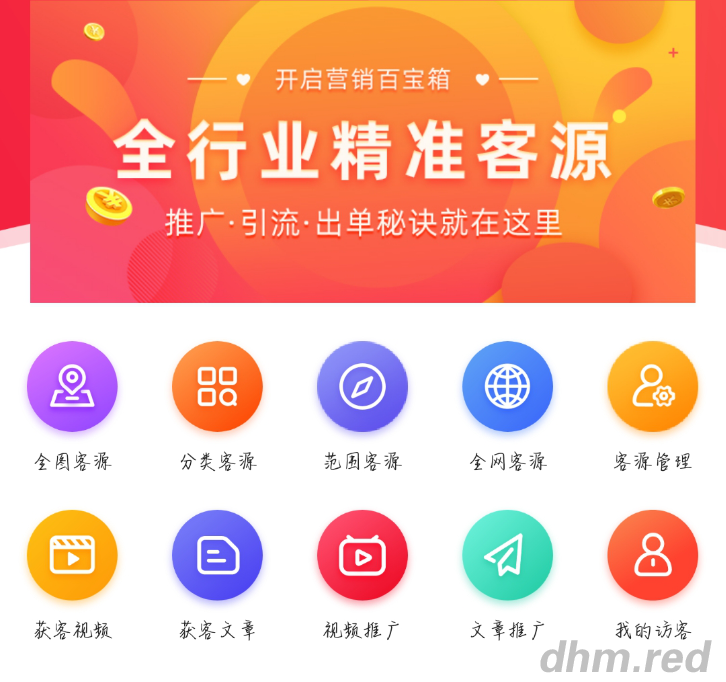Open 全网客源 whole-network customers
The height and width of the screenshot is (682, 726).
(x=507, y=387)
